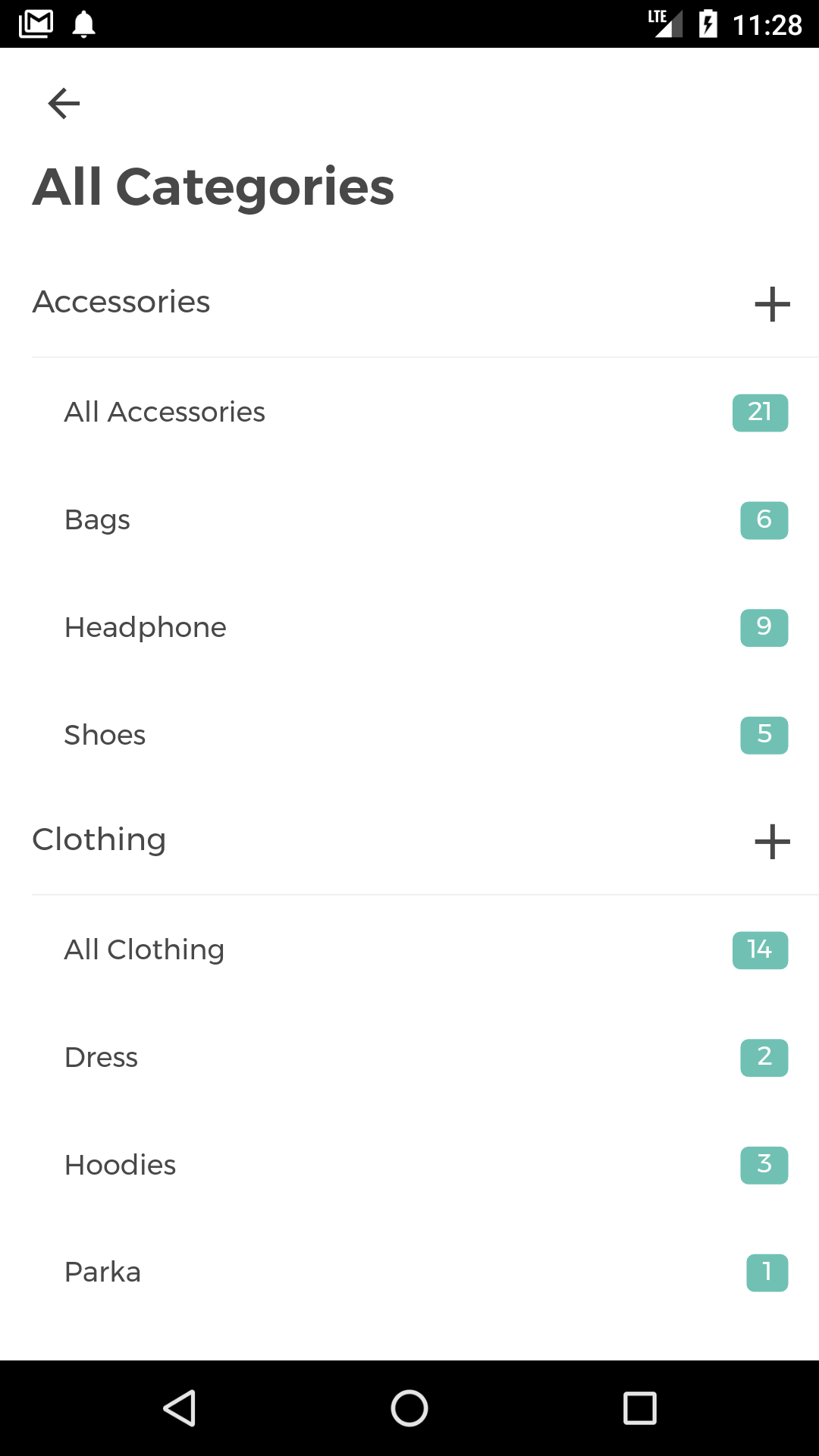Select the Parka category
Screen dimensions: 819x1456
point(102,1272)
